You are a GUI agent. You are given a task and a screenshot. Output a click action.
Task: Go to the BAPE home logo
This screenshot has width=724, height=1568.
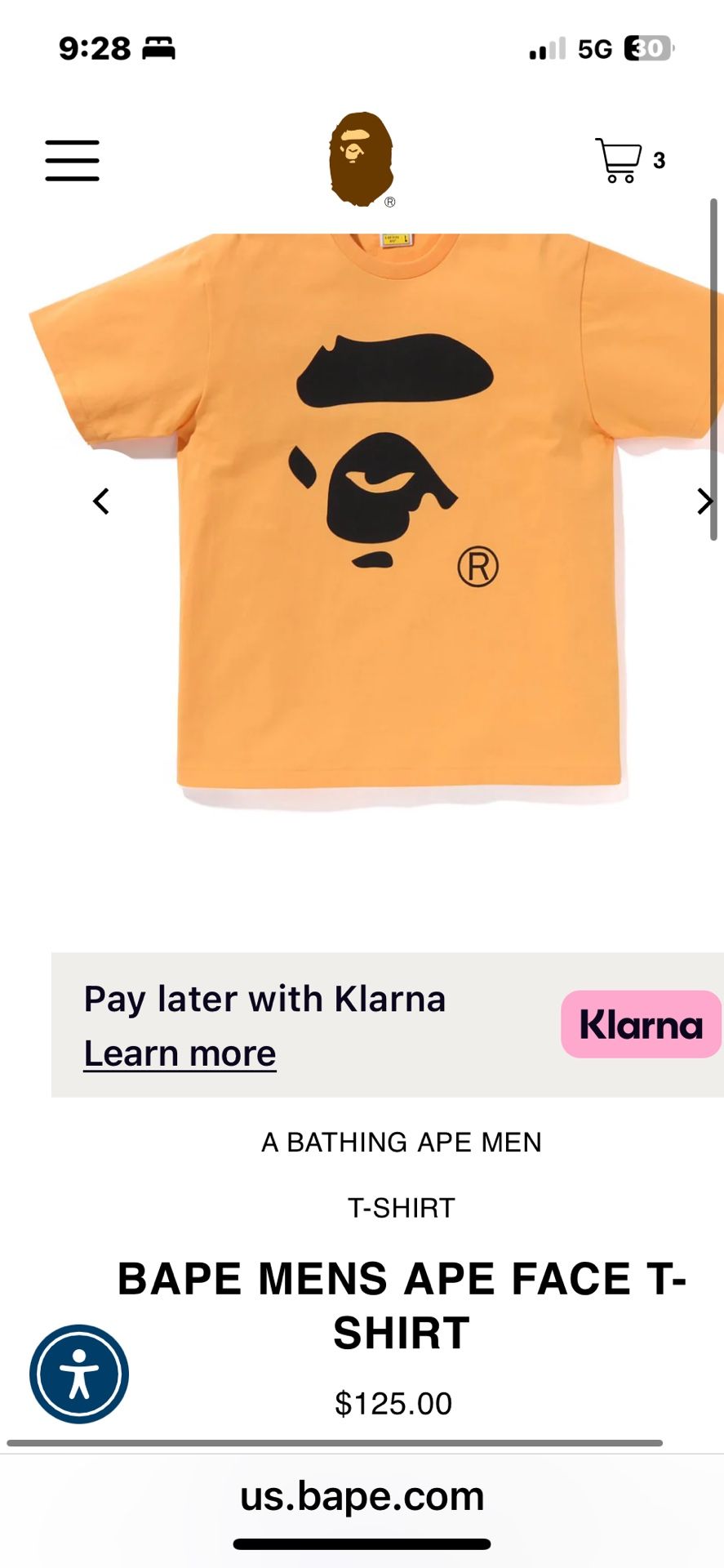coord(362,159)
